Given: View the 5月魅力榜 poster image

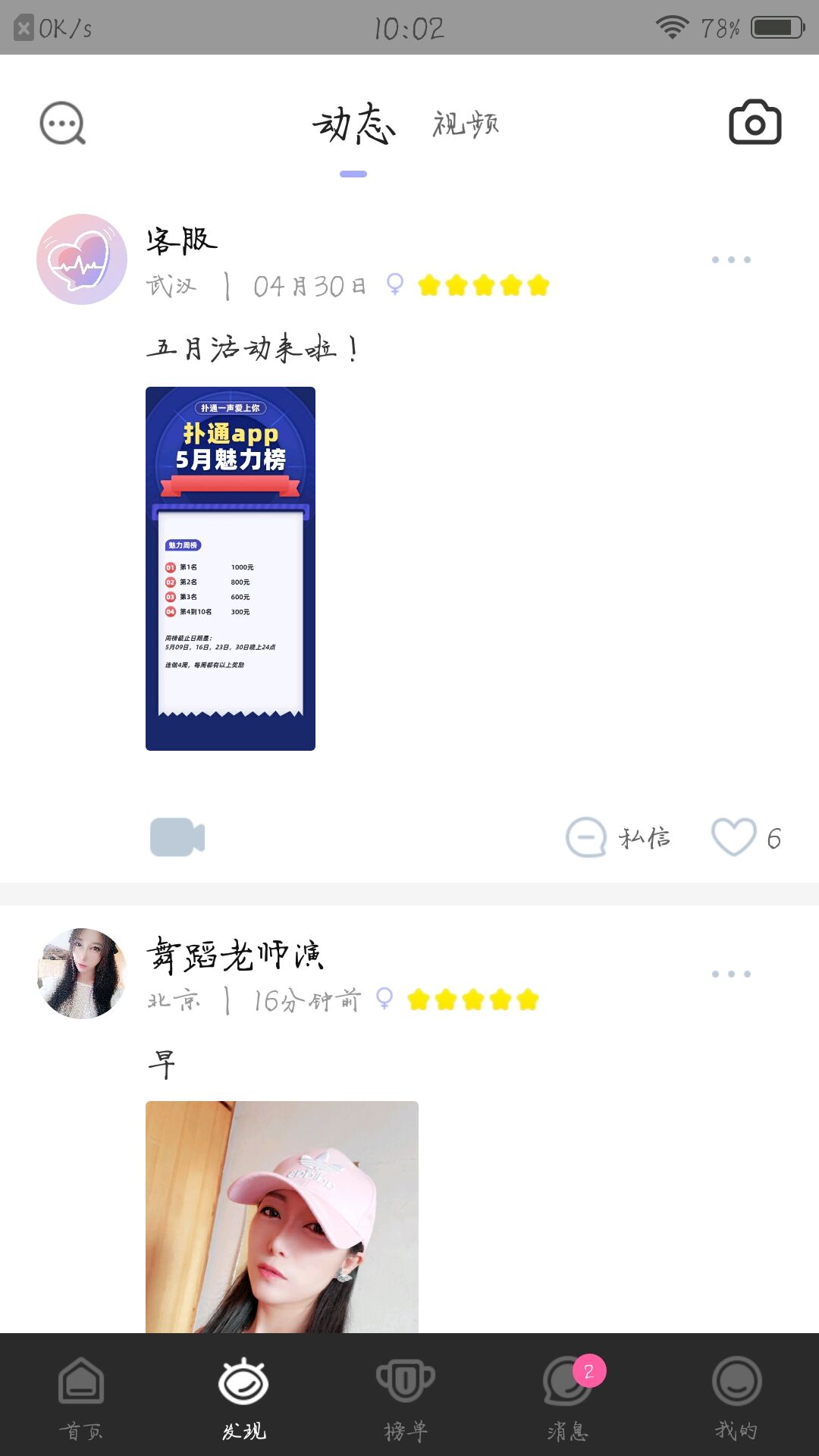Looking at the screenshot, I should pos(231,569).
